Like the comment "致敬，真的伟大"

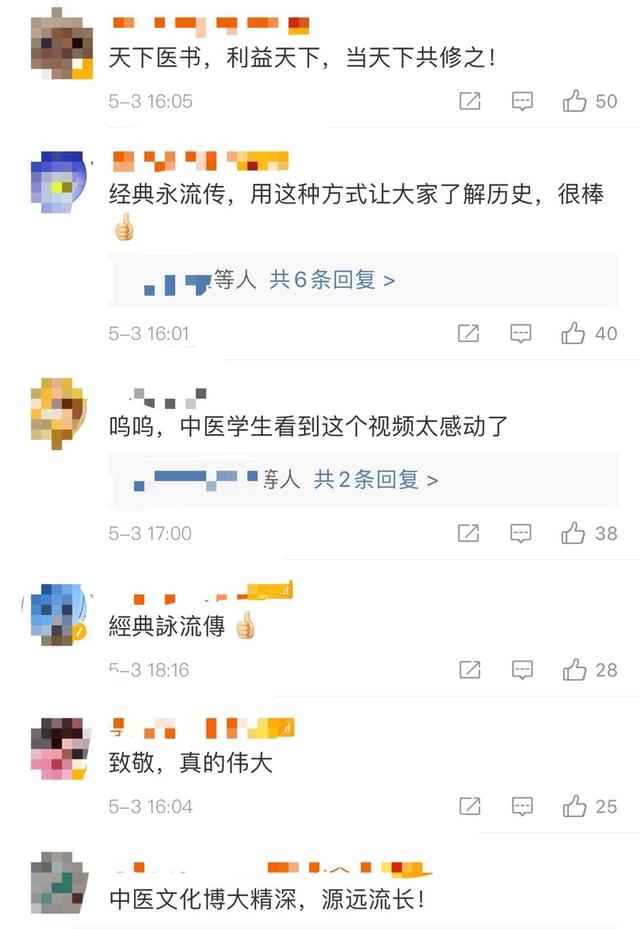point(574,805)
